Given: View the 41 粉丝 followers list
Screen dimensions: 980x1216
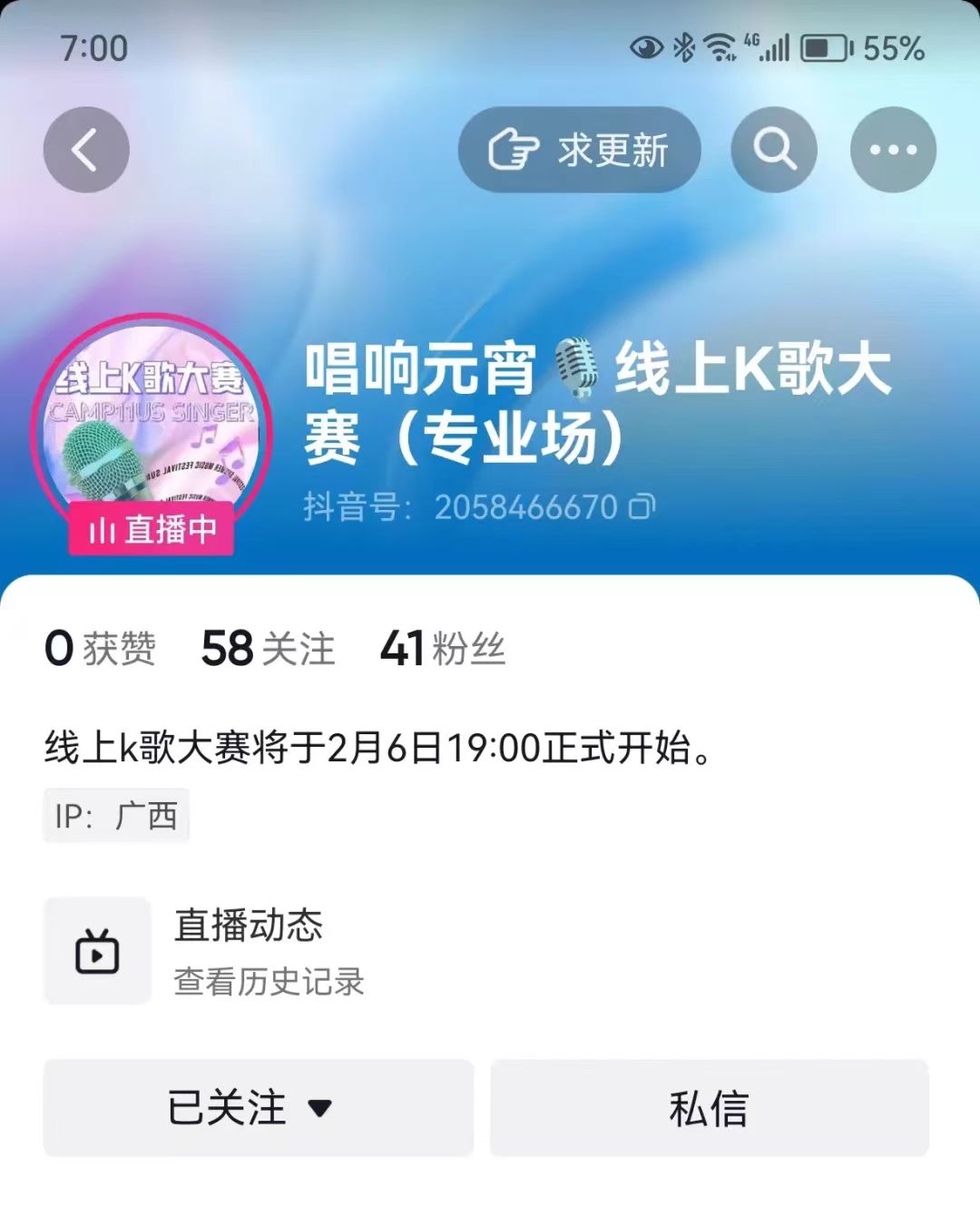Looking at the screenshot, I should pos(442,649).
